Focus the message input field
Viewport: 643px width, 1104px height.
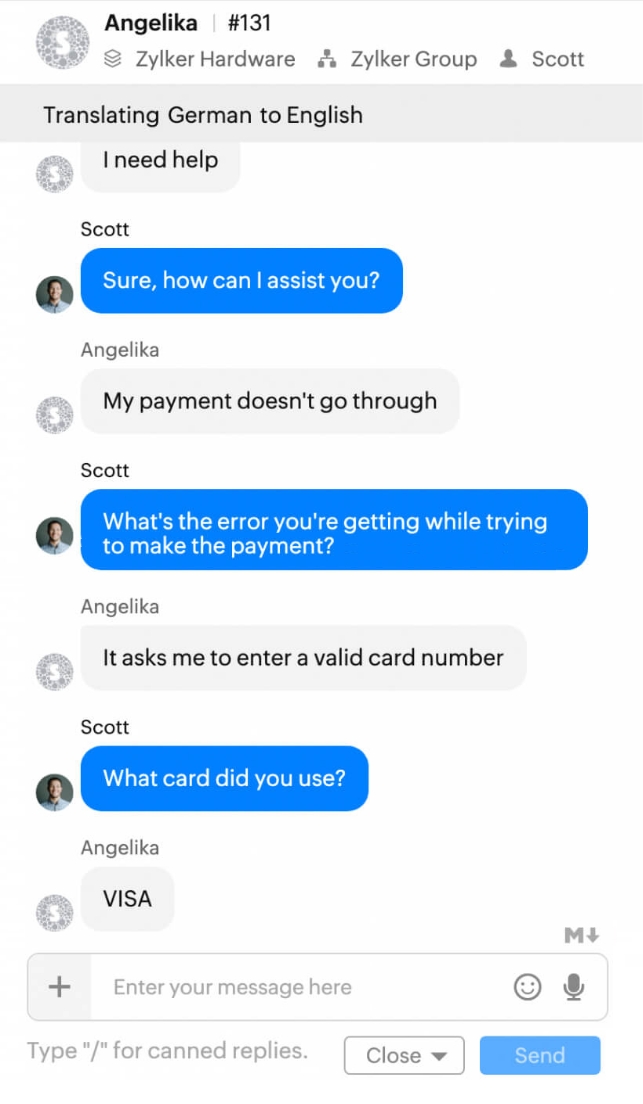tap(300, 987)
